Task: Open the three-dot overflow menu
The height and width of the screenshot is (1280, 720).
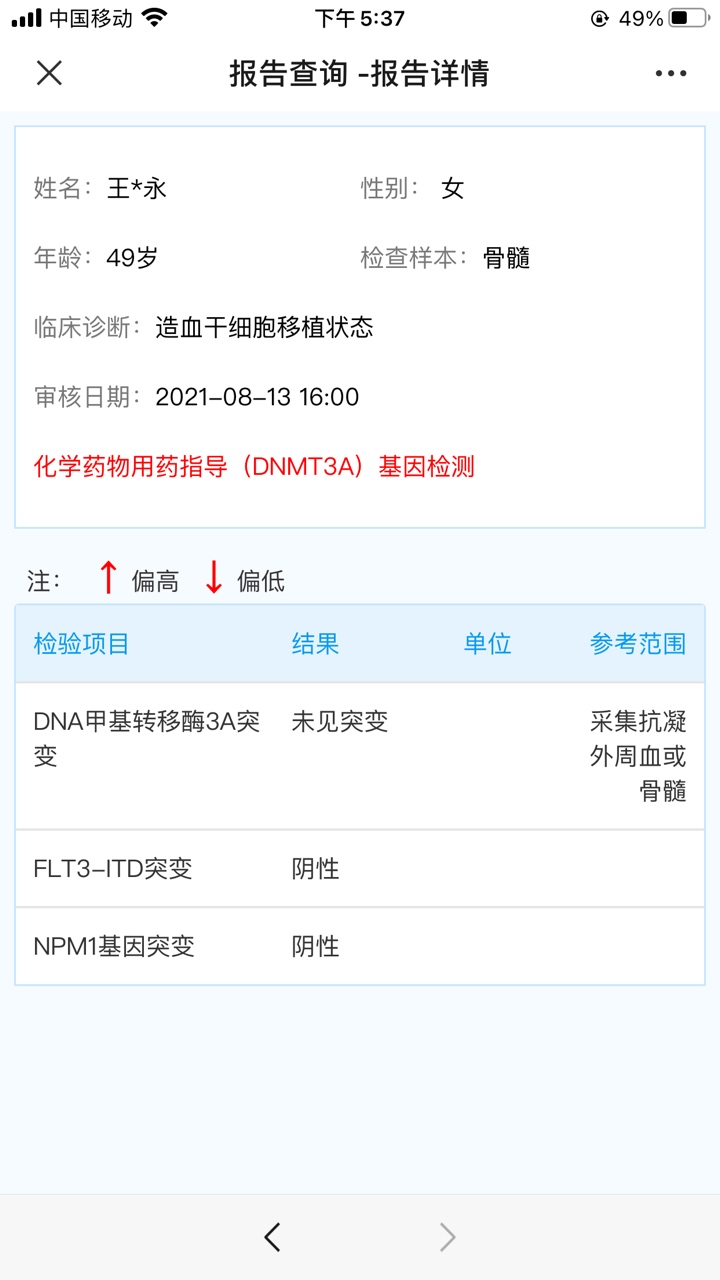Action: click(x=671, y=73)
